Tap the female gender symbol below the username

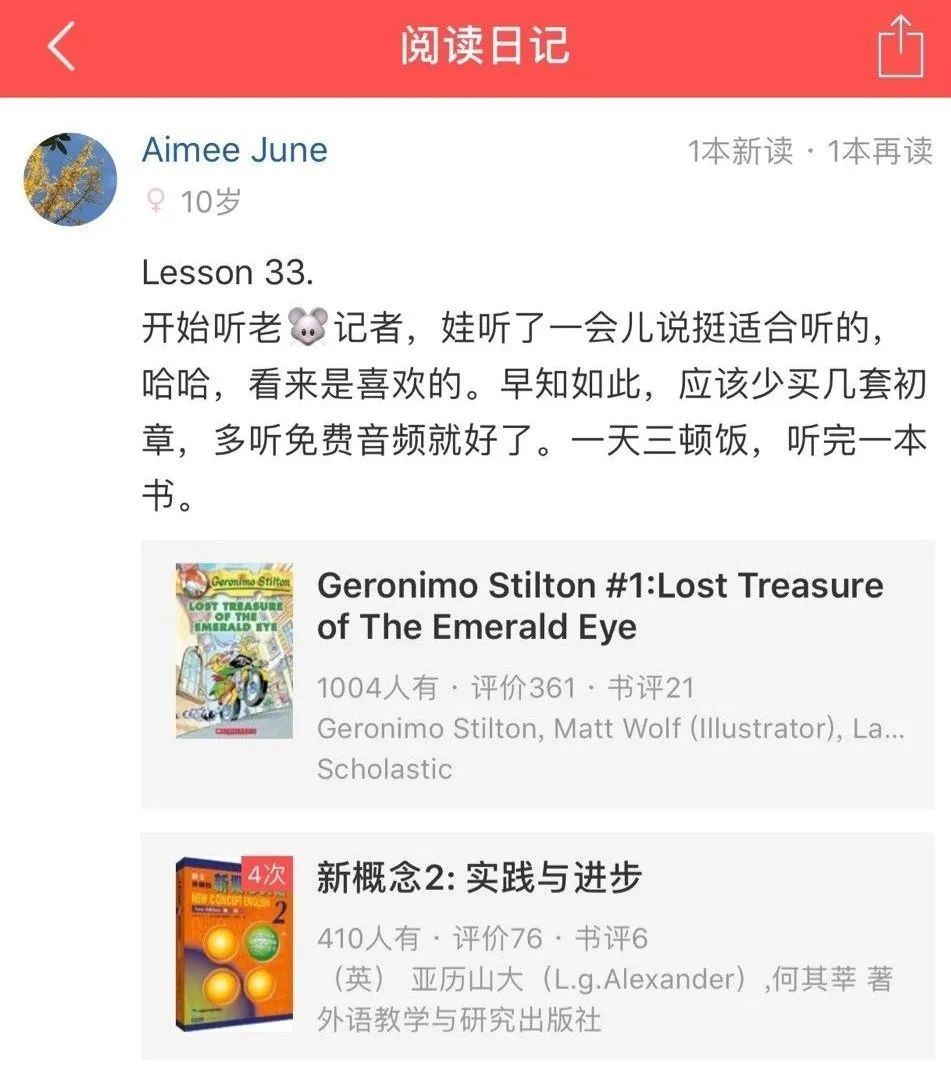click(155, 197)
